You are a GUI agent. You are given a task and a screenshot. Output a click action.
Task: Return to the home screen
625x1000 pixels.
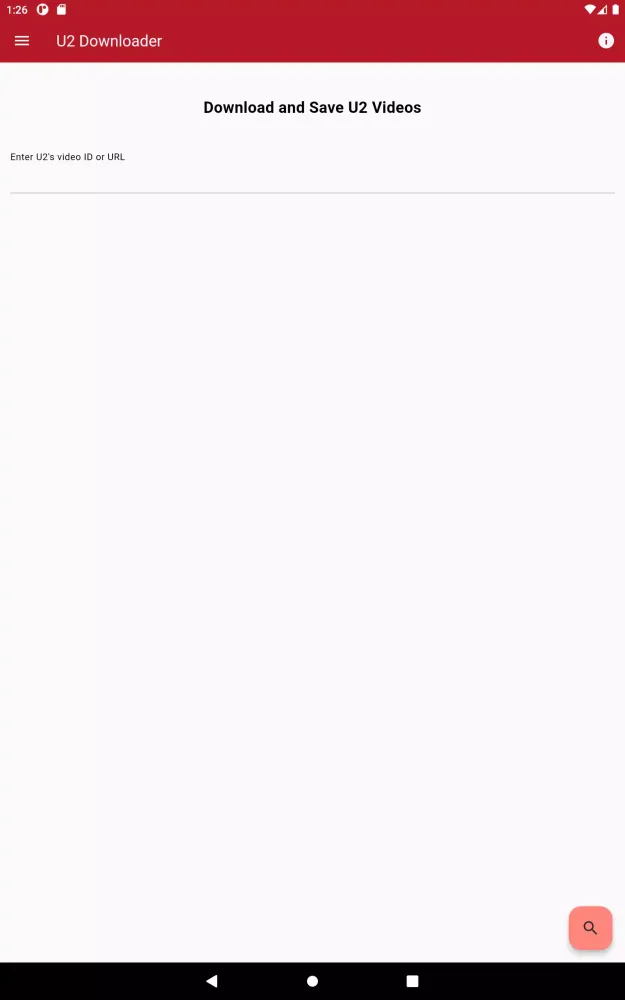pos(313,981)
